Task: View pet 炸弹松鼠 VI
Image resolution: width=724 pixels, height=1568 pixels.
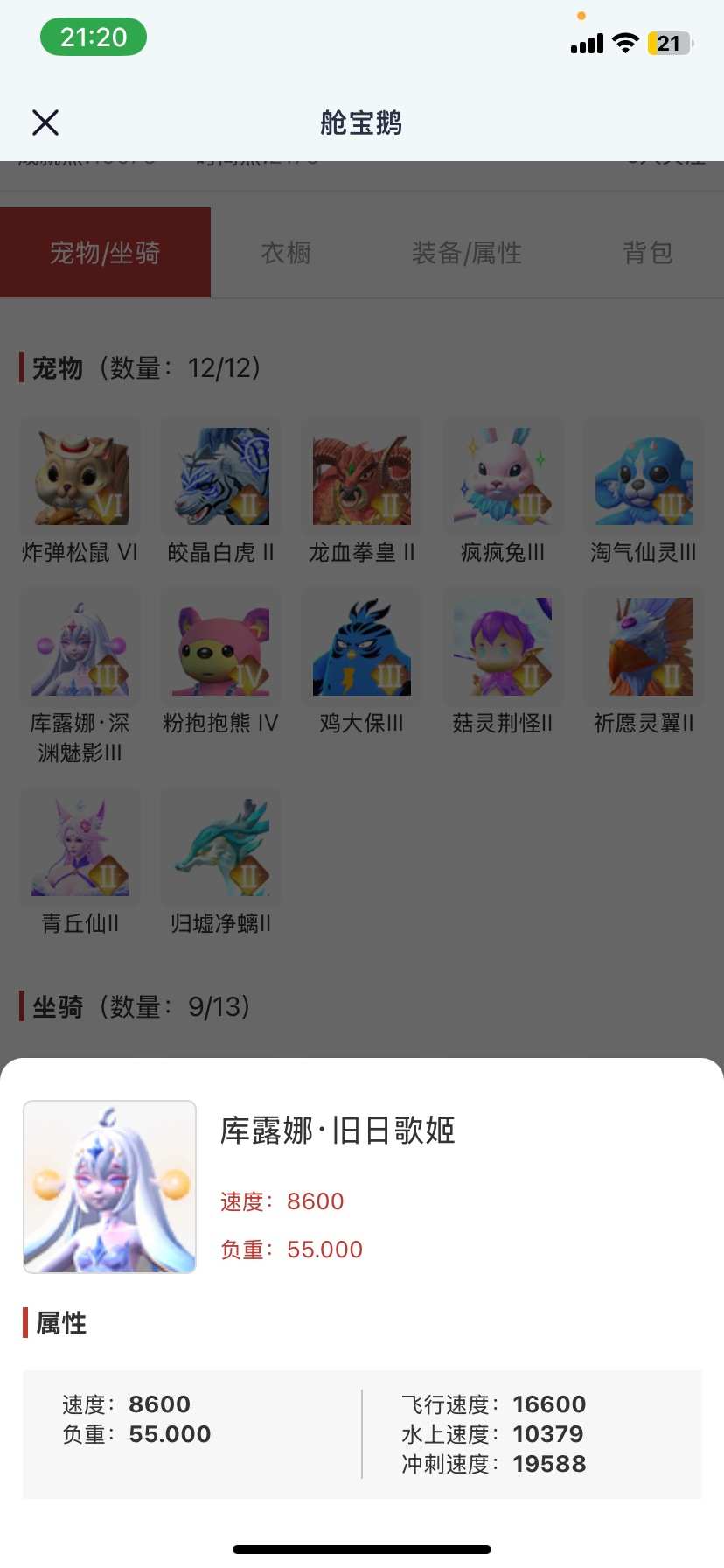Action: point(80,477)
